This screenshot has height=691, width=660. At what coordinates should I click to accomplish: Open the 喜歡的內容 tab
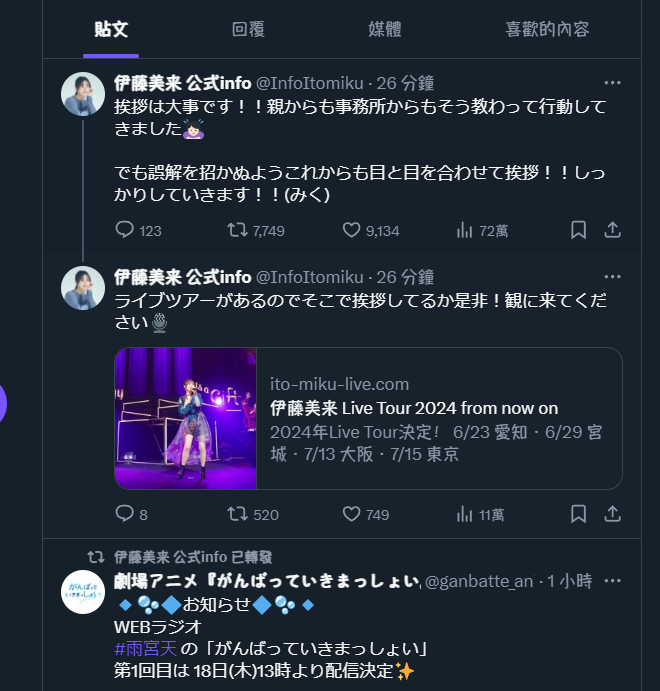(x=547, y=29)
